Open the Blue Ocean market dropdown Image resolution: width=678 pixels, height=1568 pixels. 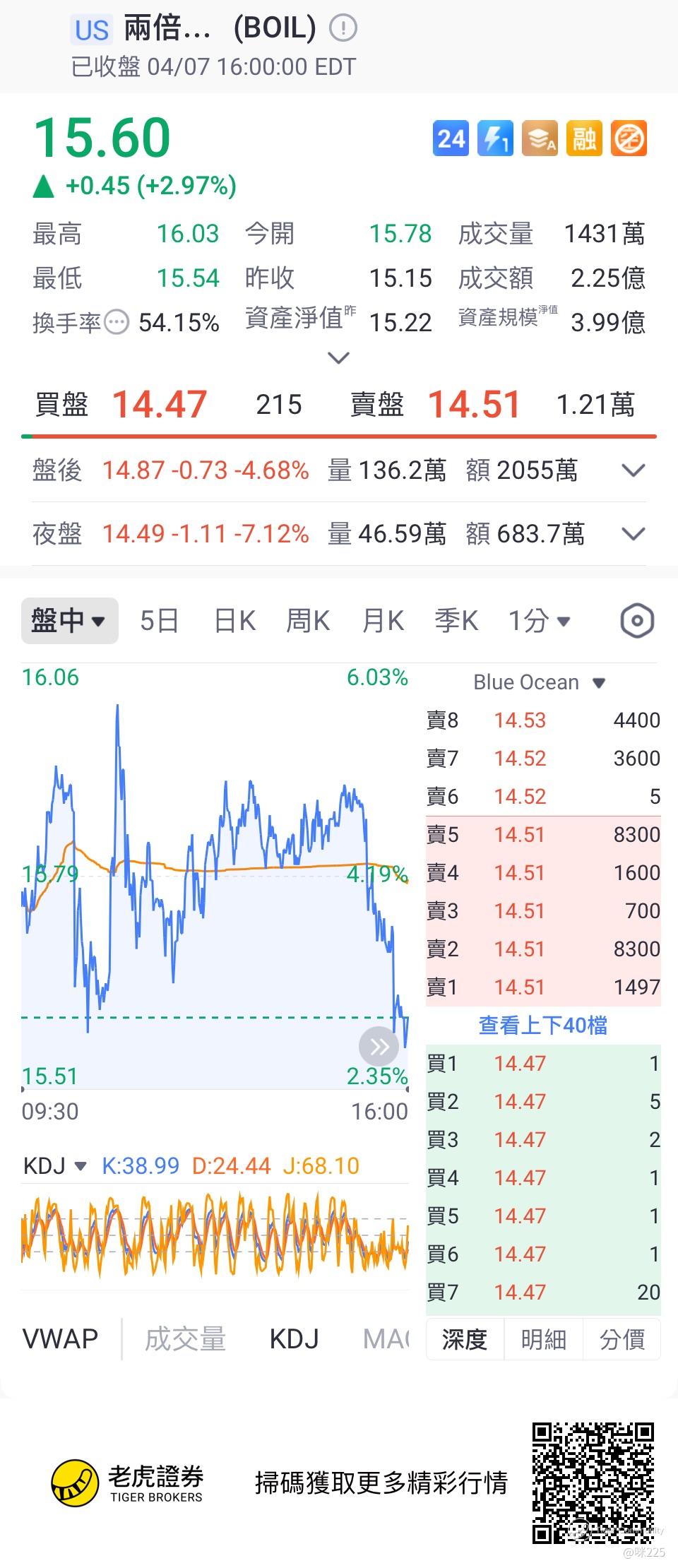(540, 682)
